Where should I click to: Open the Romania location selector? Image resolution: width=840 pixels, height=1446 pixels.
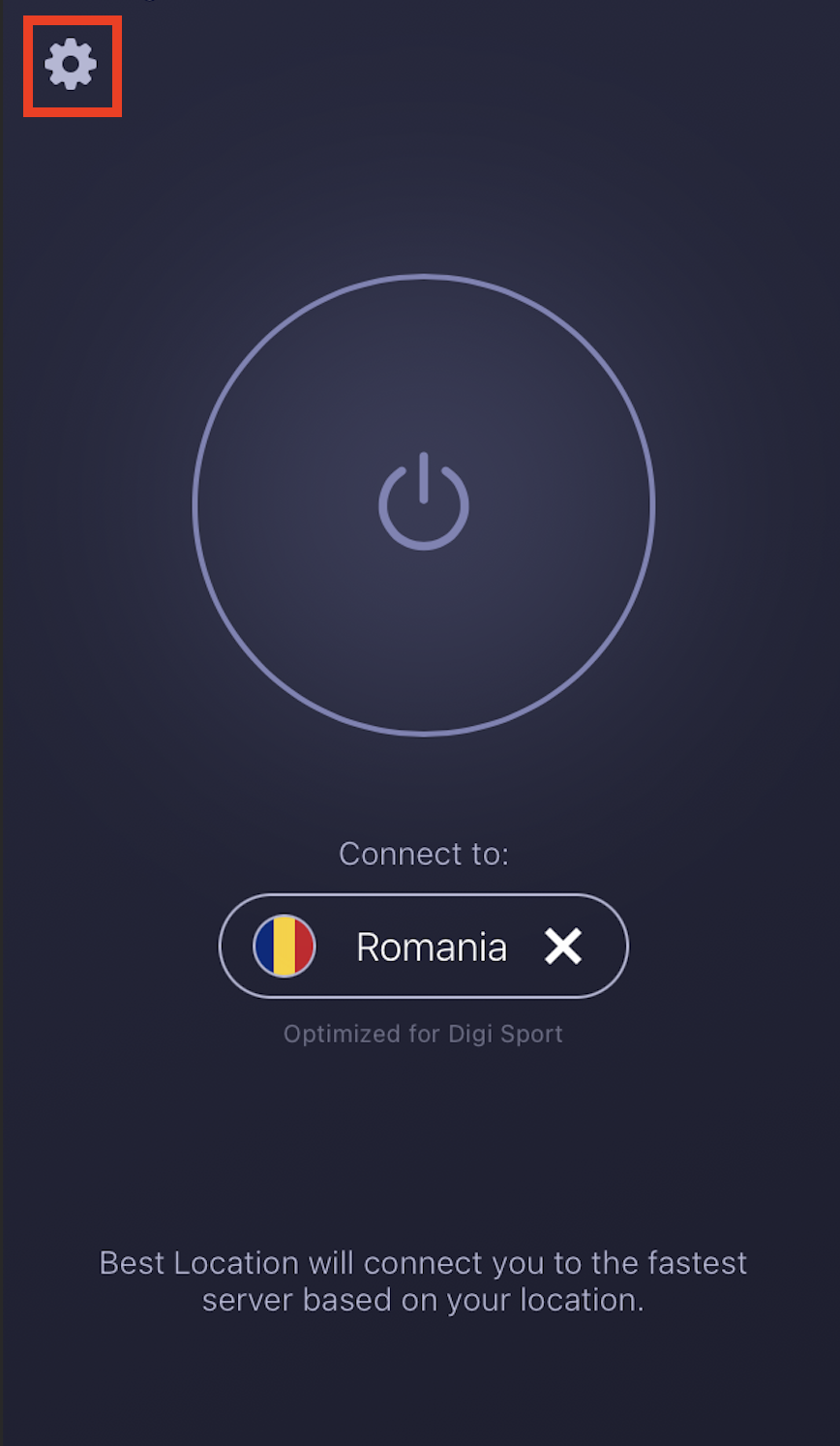[406, 946]
